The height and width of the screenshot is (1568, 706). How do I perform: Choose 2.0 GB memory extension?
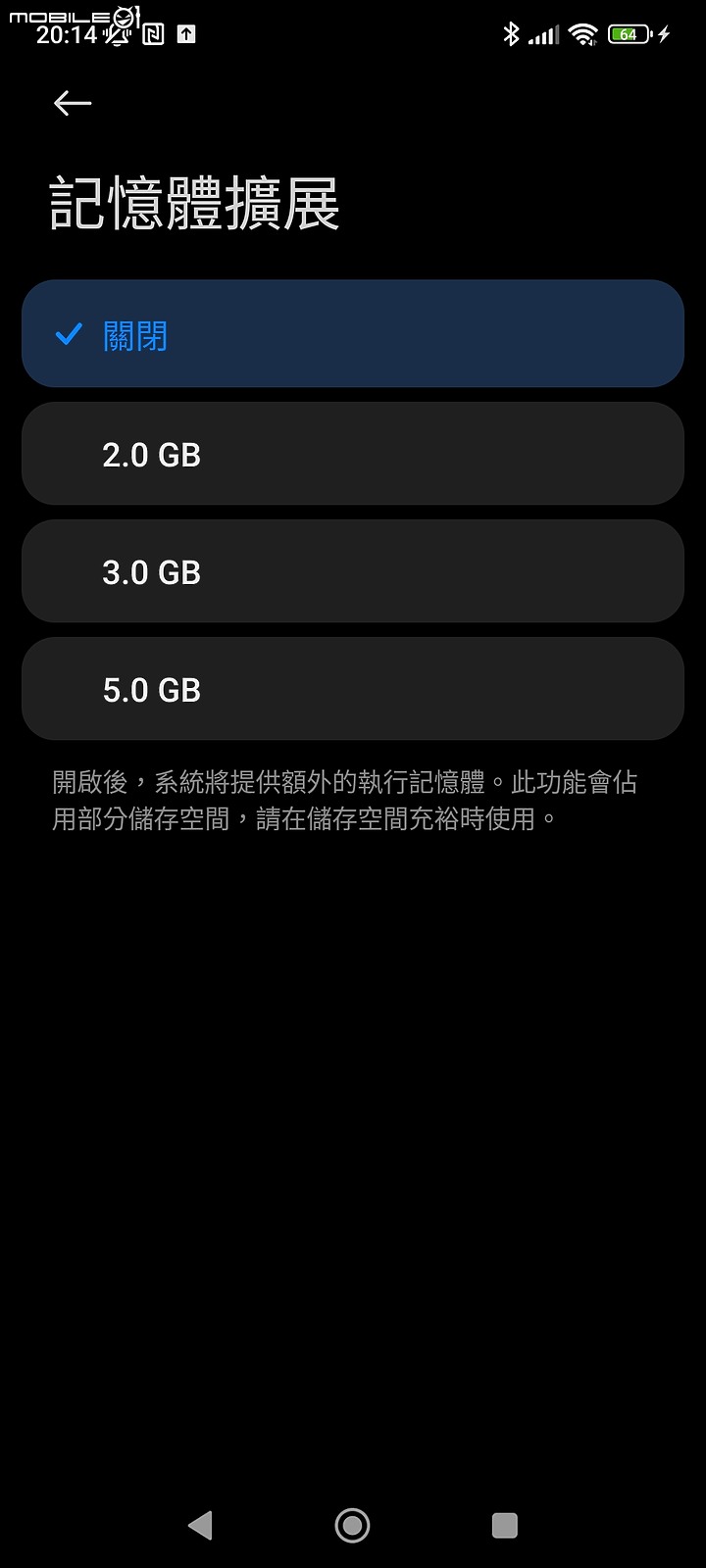[x=352, y=454]
